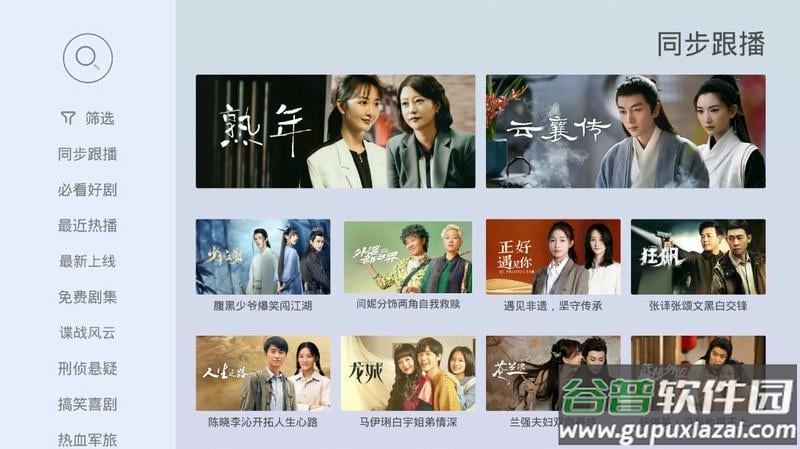
Task: Switch to 最近热播 category
Action: [x=88, y=225]
